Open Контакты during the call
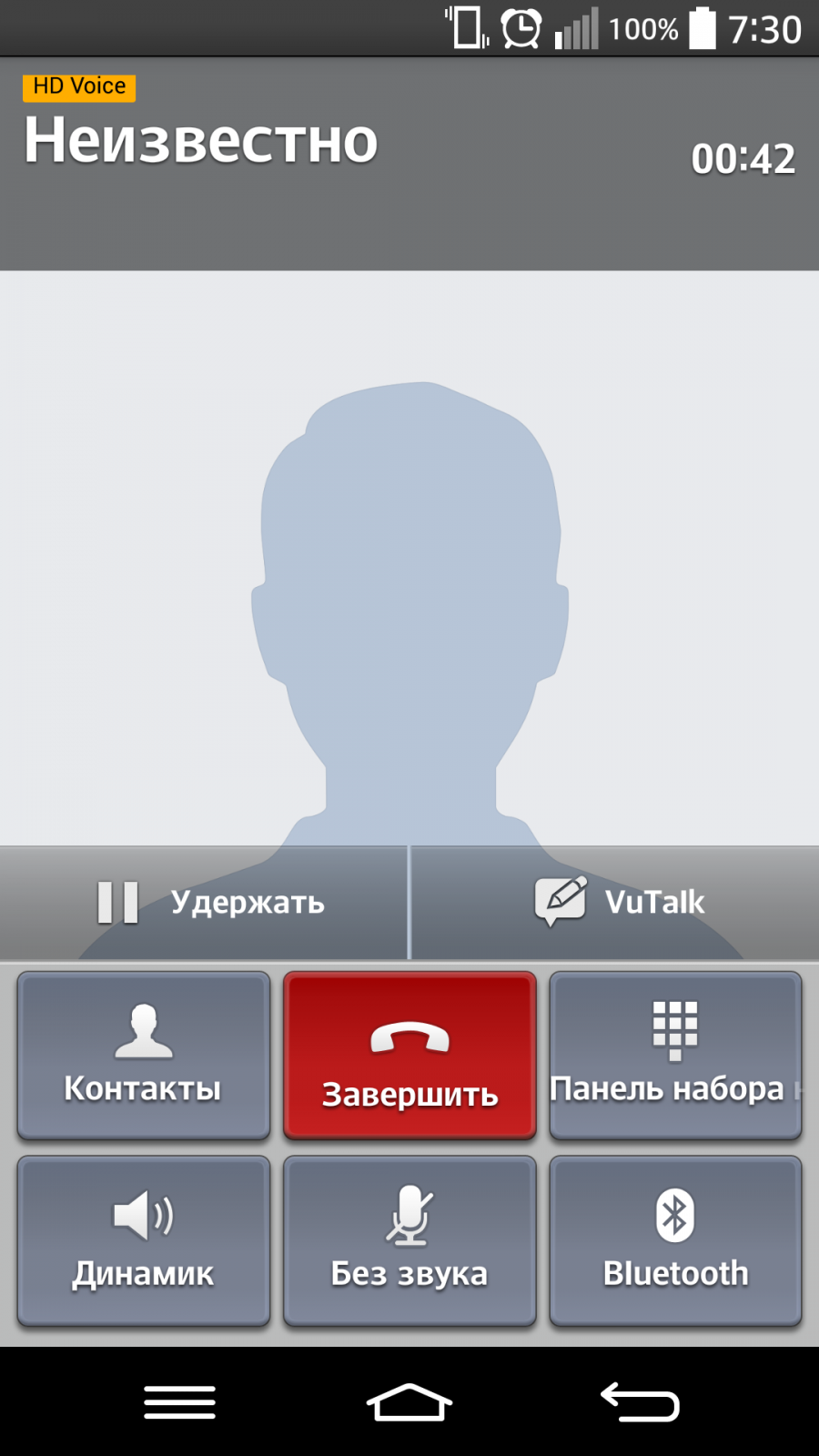This screenshot has width=819, height=1456. pyautogui.click(x=144, y=1056)
